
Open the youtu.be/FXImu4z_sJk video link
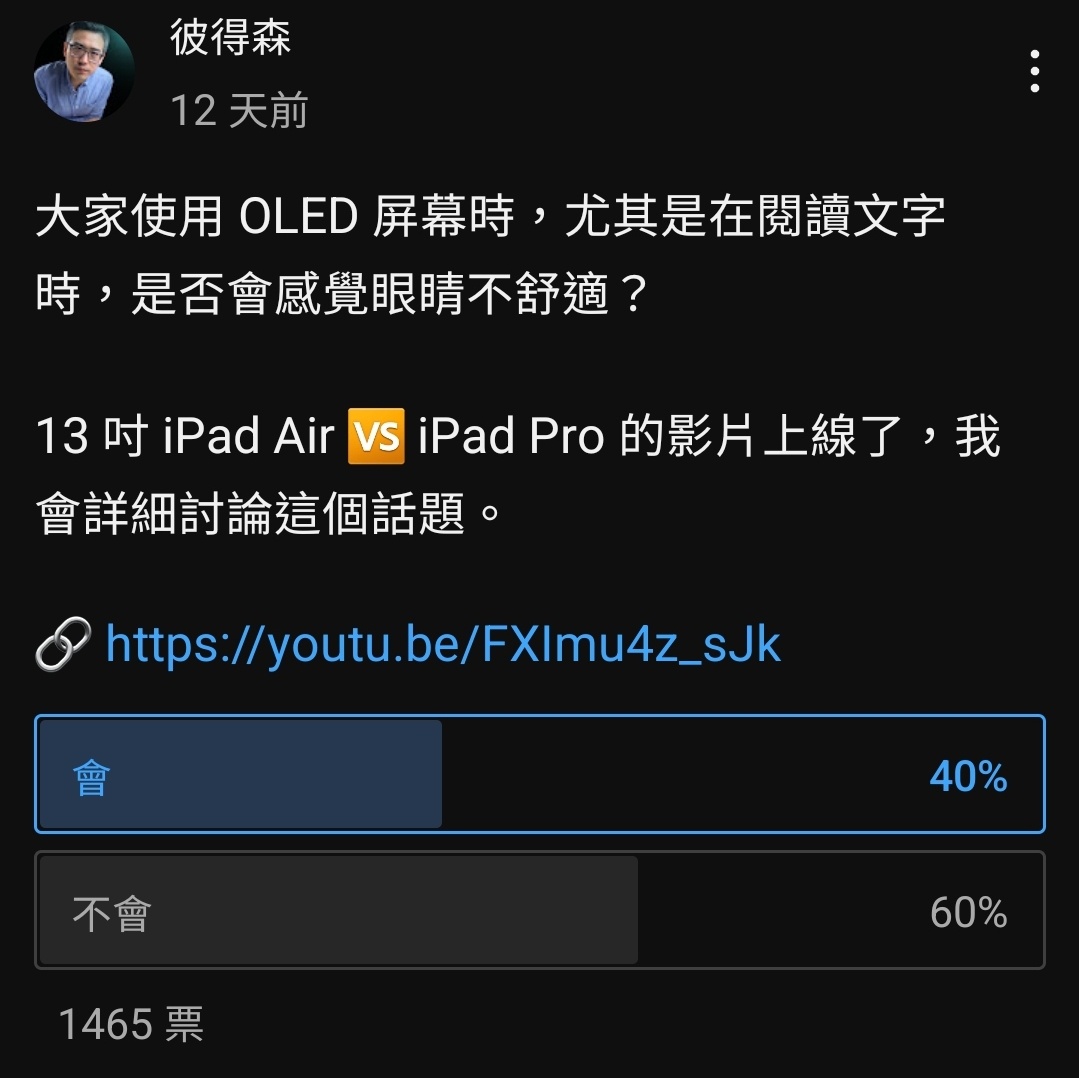point(442,645)
